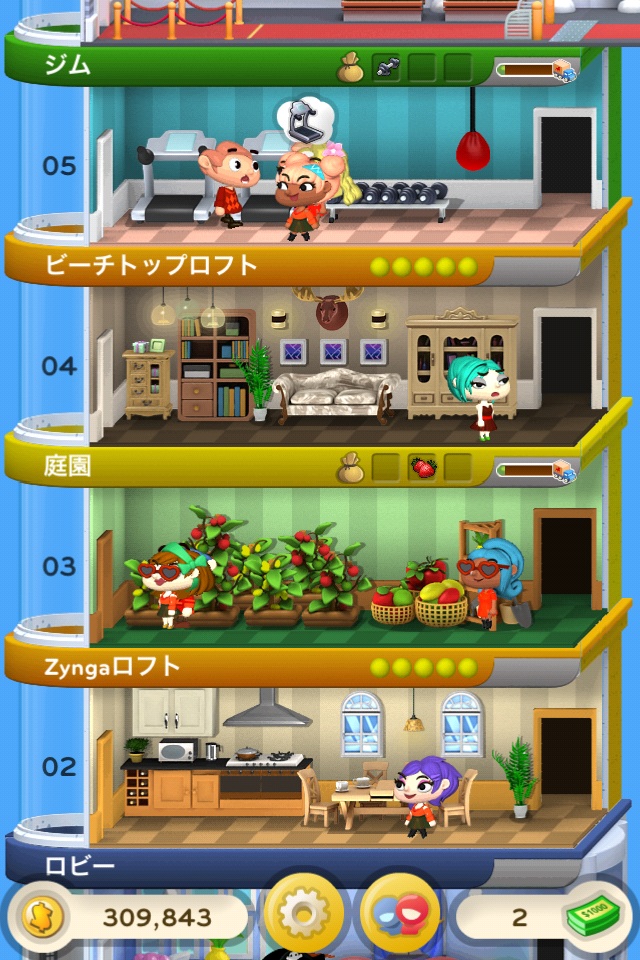Open the settings gear button
The image size is (640, 960).
(x=303, y=915)
